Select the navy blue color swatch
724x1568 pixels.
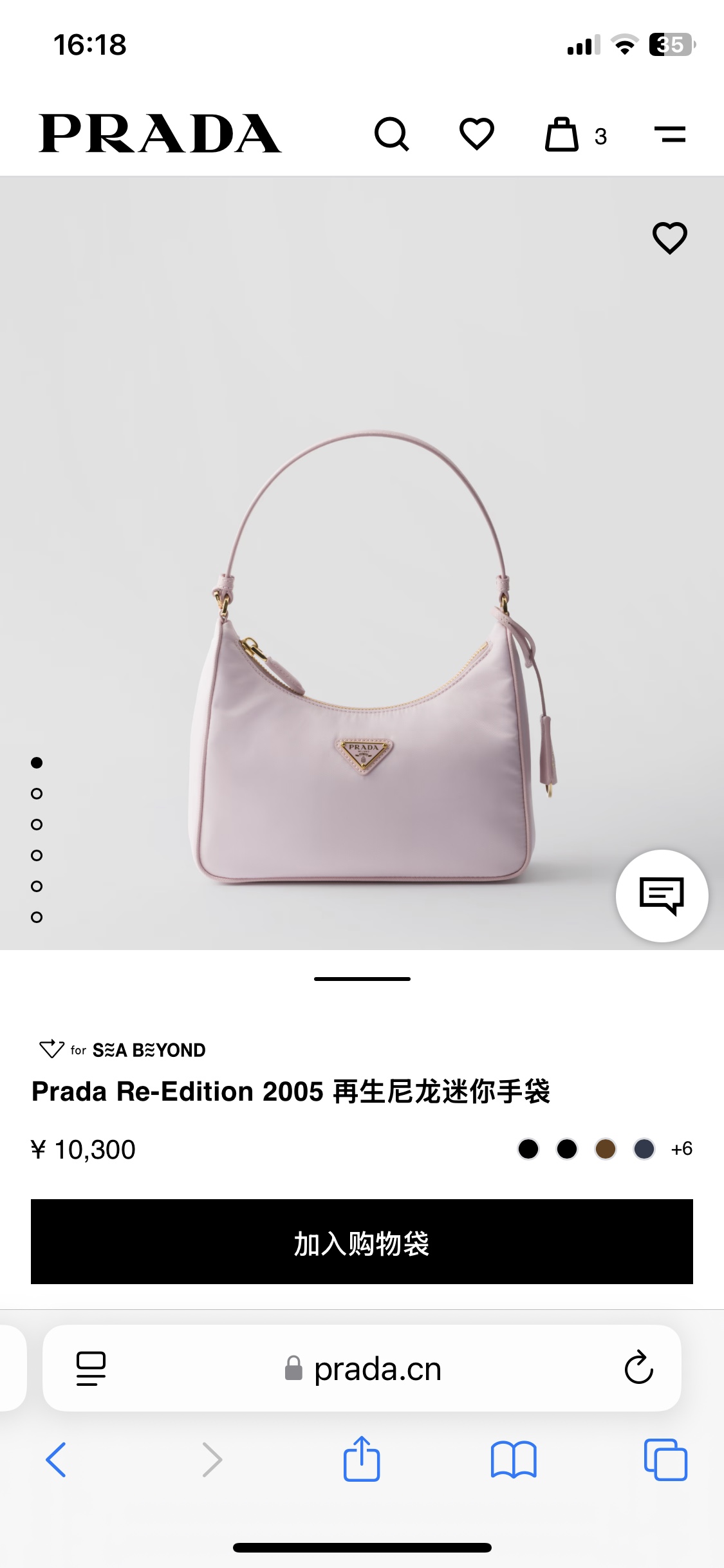coord(644,1149)
